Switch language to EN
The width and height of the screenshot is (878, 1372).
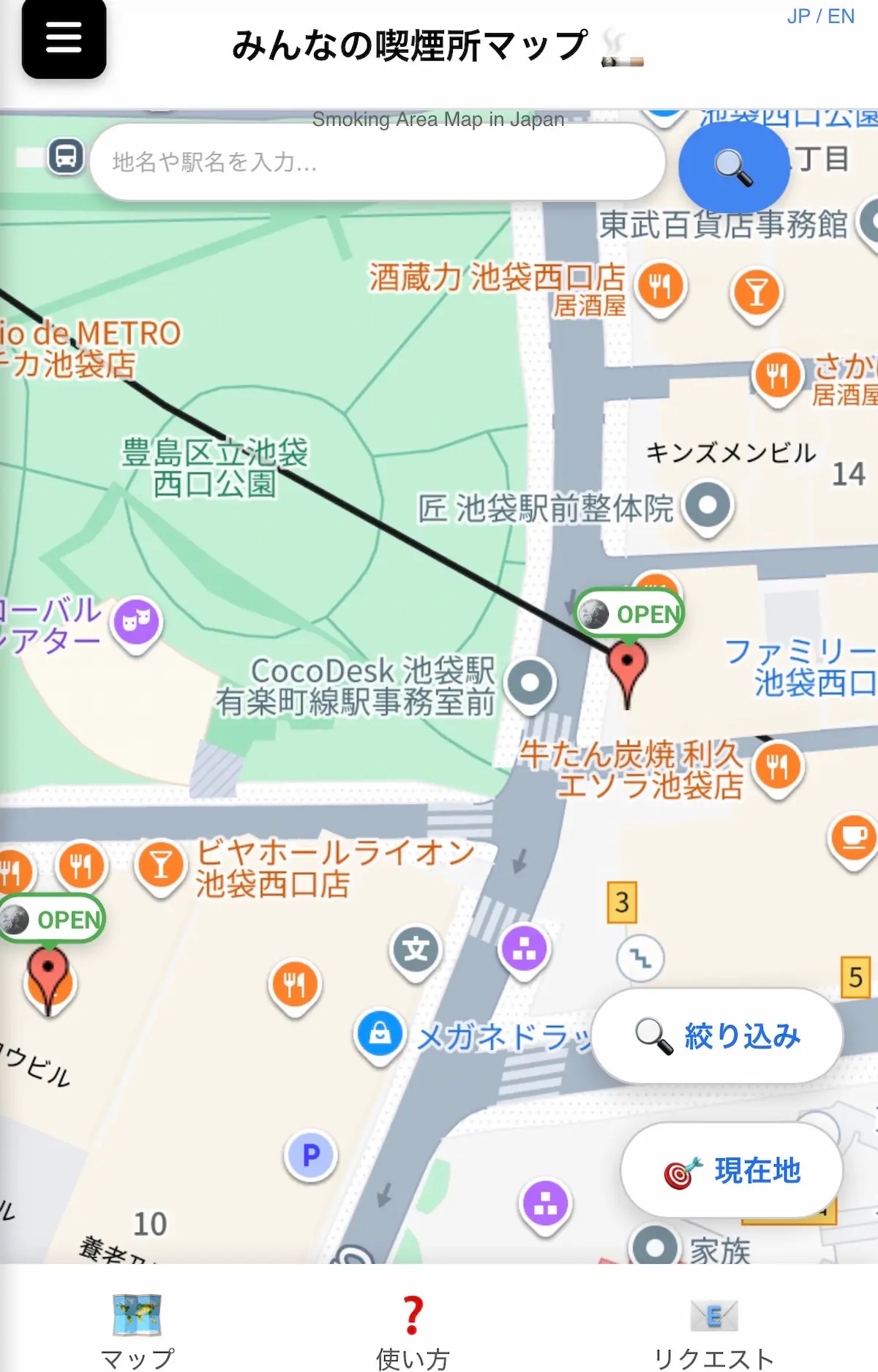[840, 17]
